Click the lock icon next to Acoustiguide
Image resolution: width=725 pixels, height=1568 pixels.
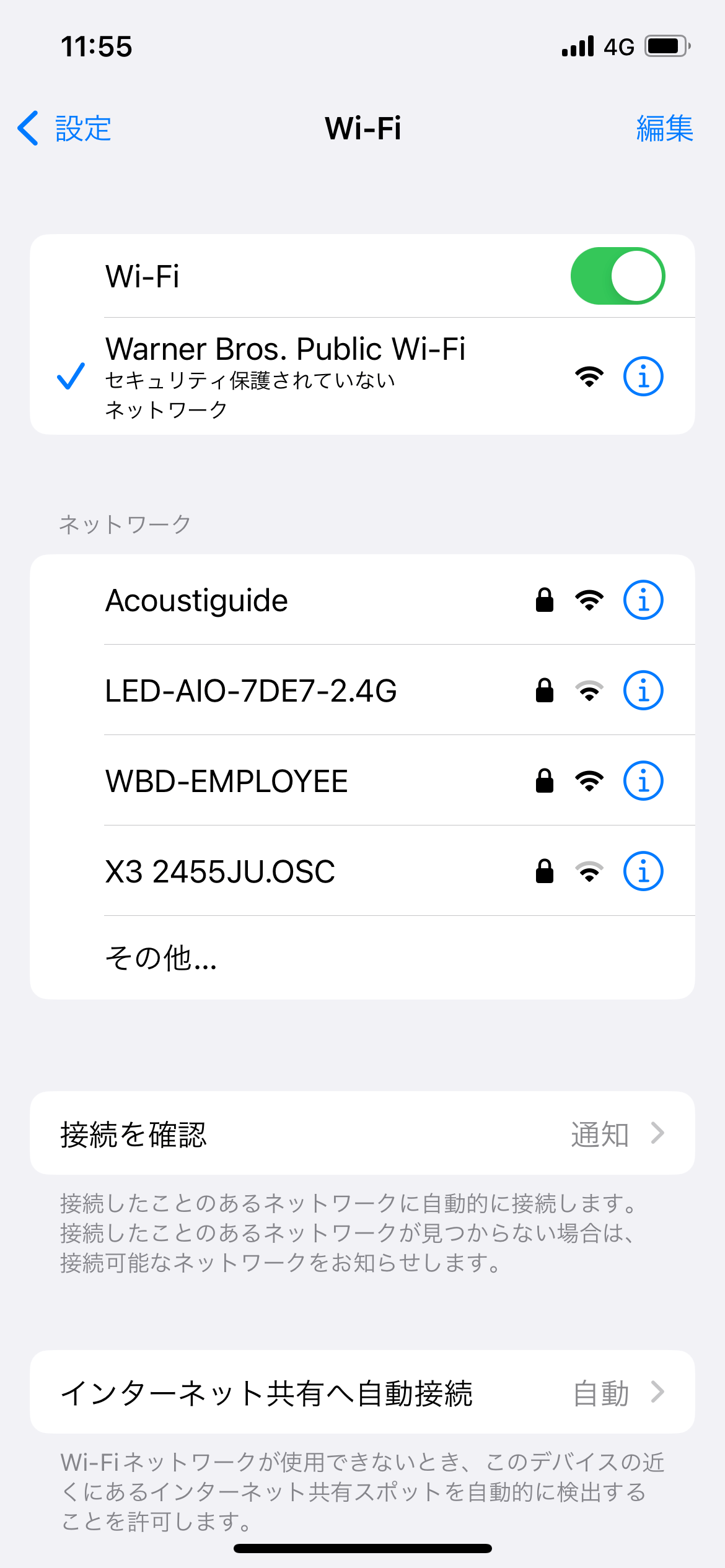click(x=545, y=599)
